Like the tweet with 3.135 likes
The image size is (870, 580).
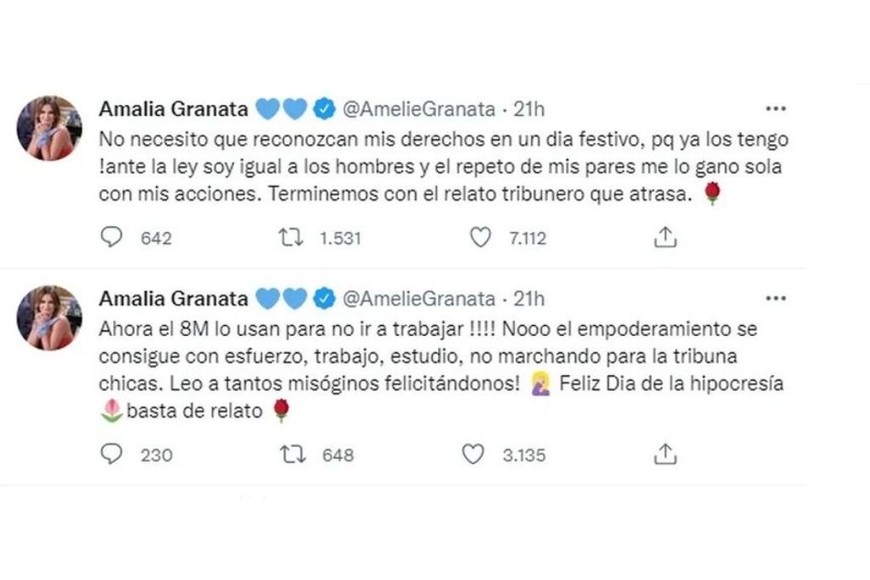[x=473, y=454]
